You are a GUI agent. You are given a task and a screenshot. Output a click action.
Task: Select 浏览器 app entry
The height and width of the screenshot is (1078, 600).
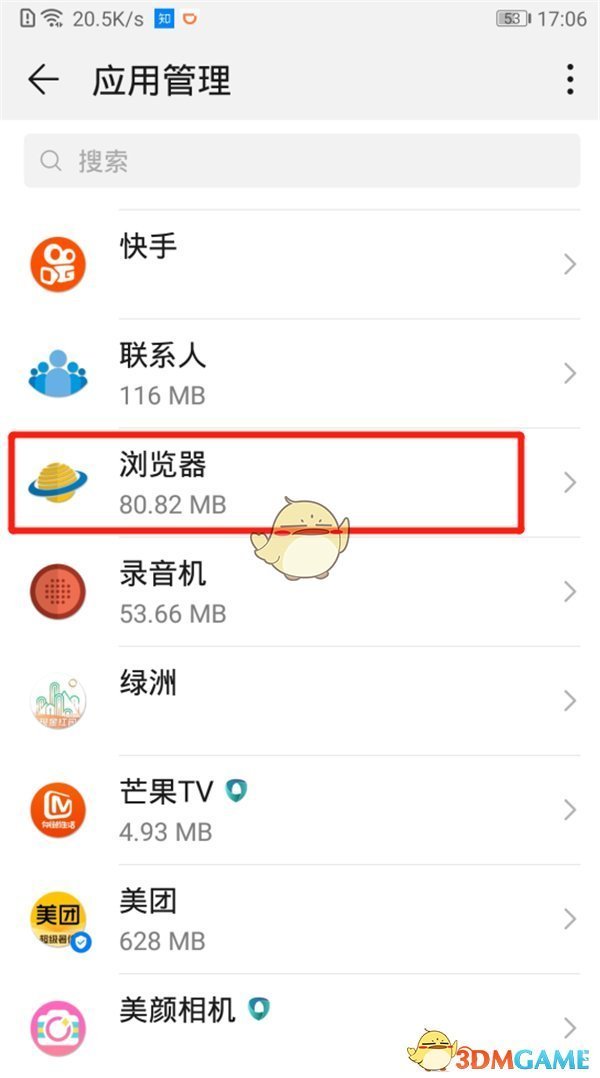pos(300,483)
